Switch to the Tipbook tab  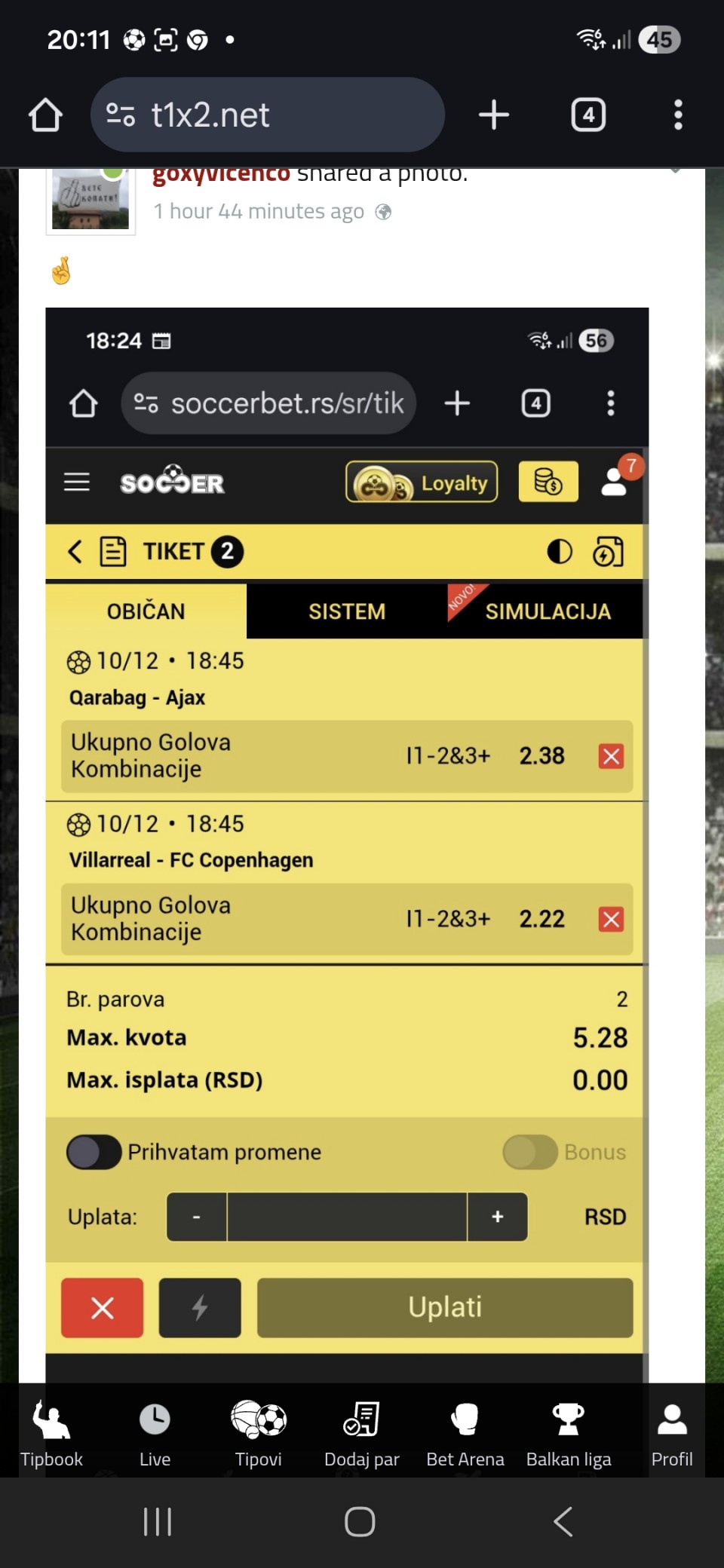tap(51, 1435)
